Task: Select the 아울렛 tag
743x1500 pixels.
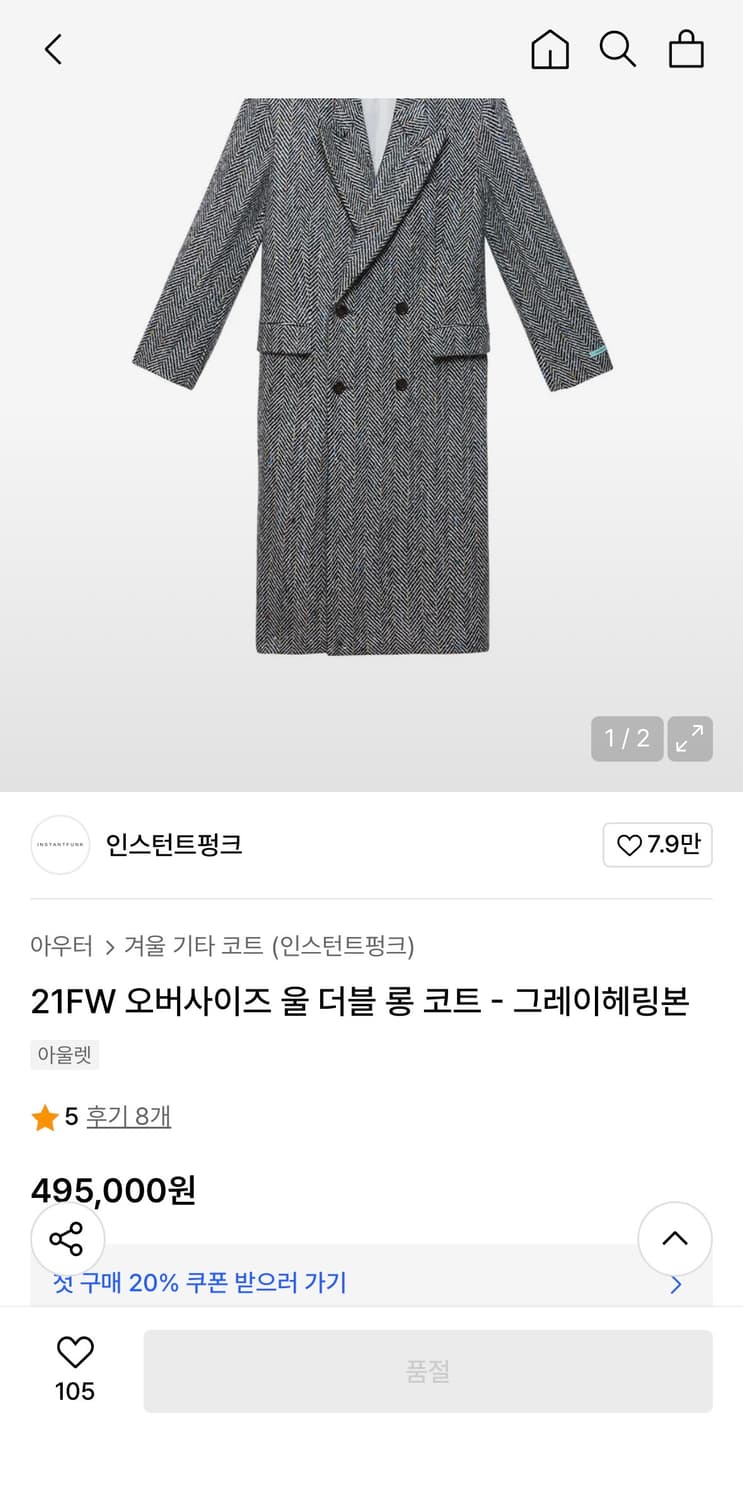Action: click(64, 1055)
